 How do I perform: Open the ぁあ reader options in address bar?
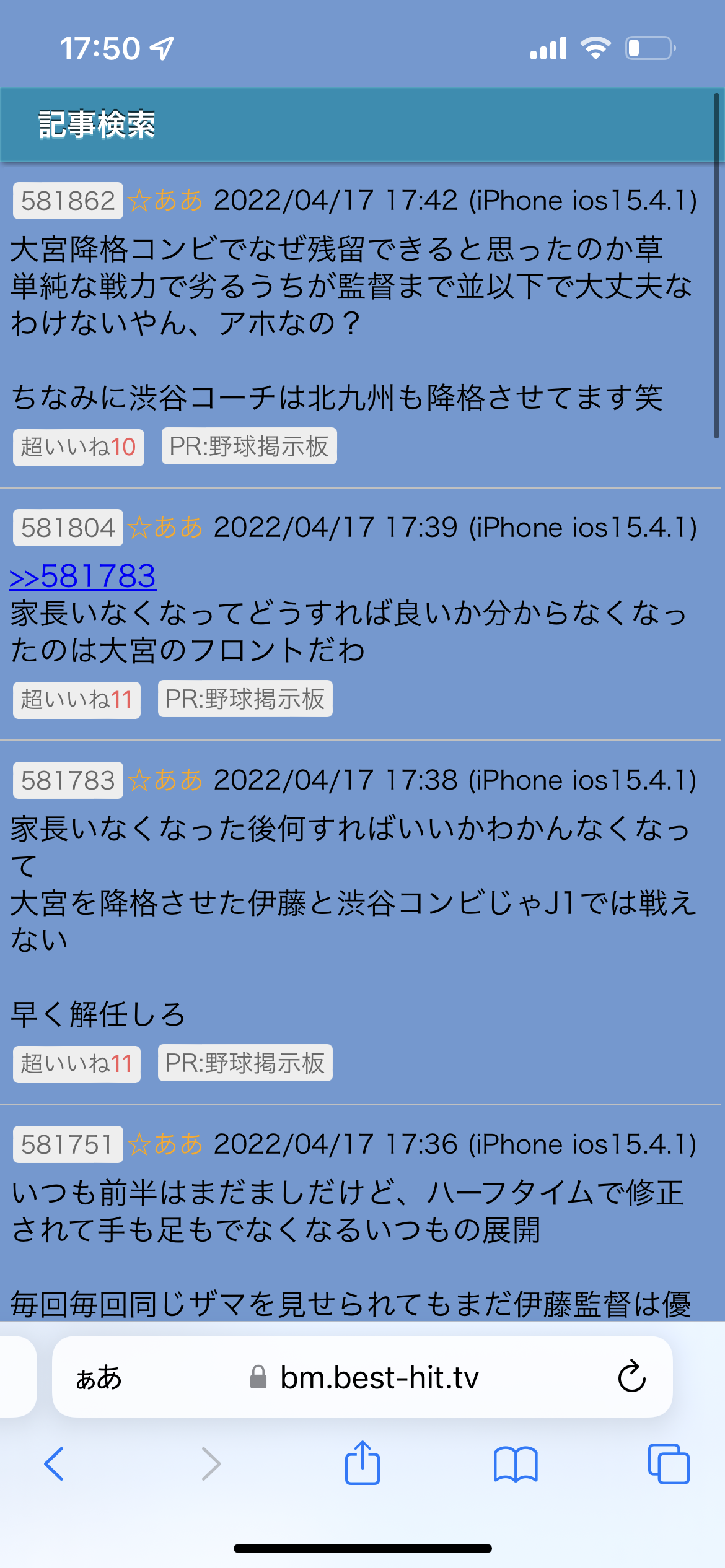[x=99, y=1378]
